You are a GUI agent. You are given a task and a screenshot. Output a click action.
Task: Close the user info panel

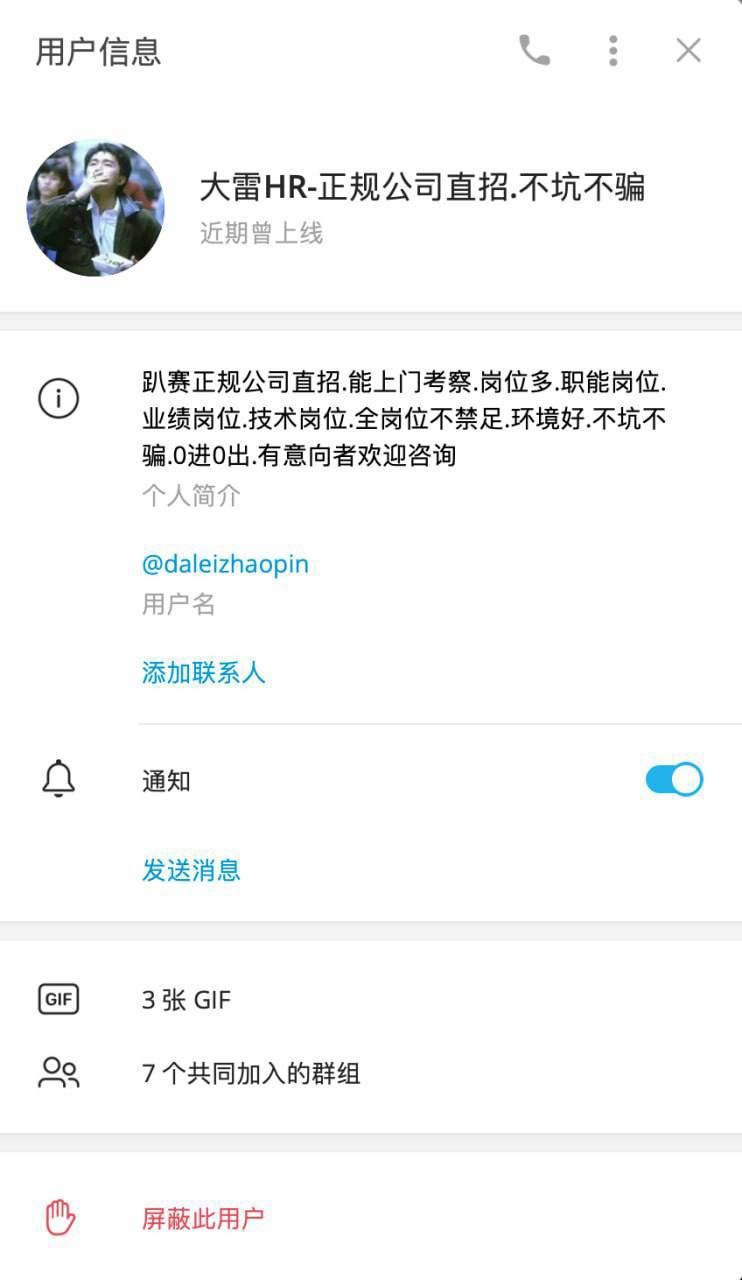coord(688,50)
